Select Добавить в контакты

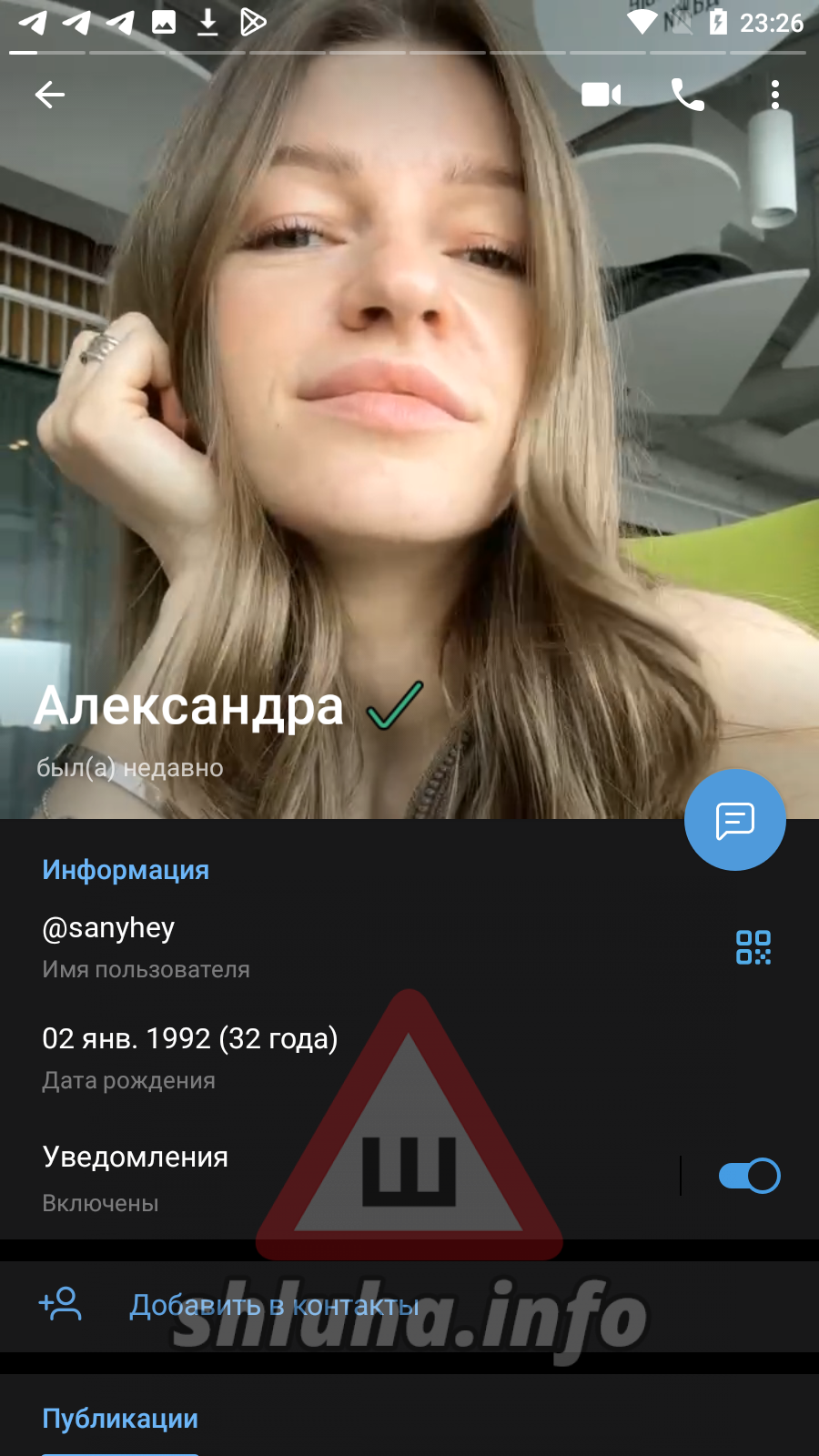pos(273,1306)
